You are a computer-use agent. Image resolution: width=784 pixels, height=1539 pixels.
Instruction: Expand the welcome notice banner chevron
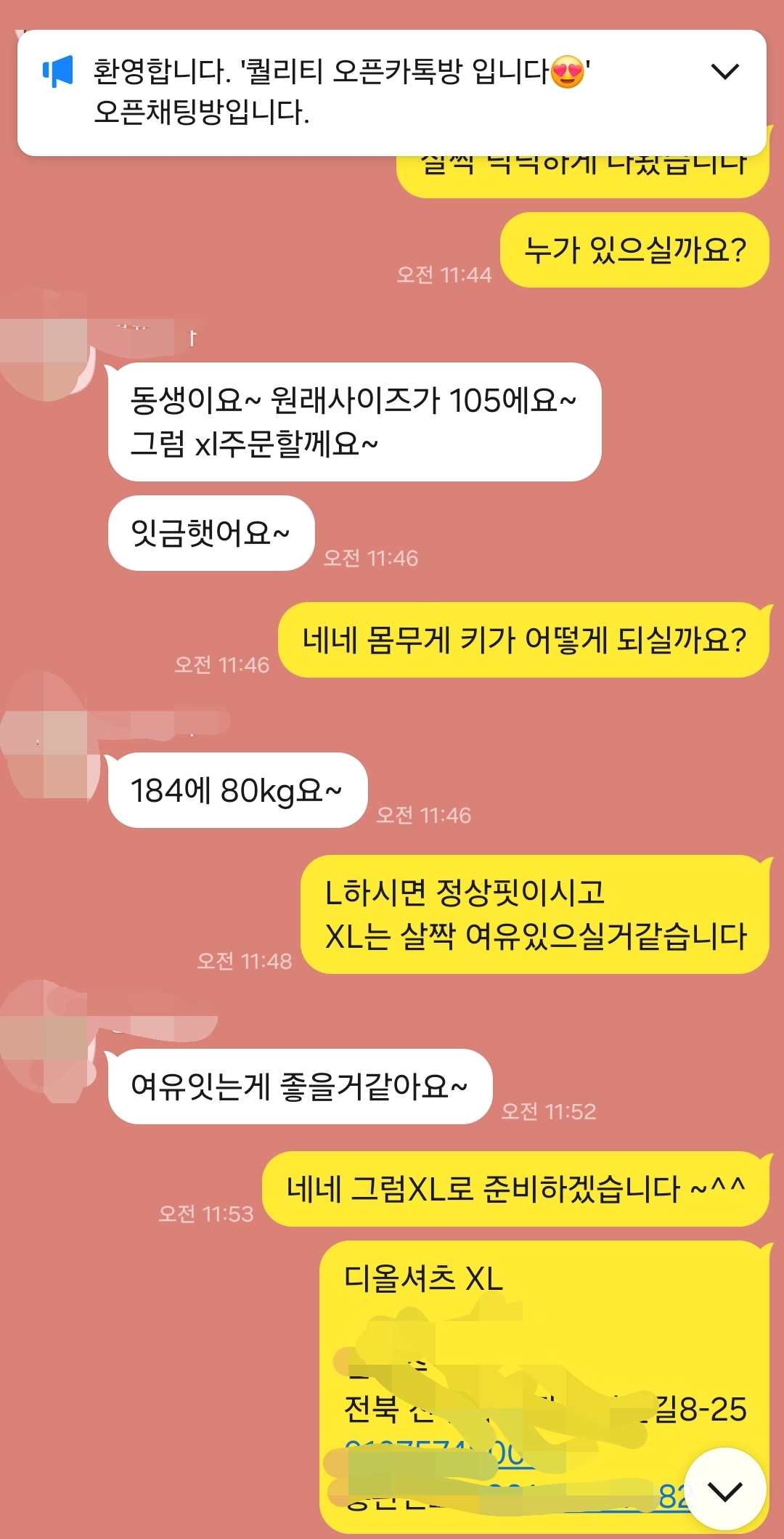point(724,72)
